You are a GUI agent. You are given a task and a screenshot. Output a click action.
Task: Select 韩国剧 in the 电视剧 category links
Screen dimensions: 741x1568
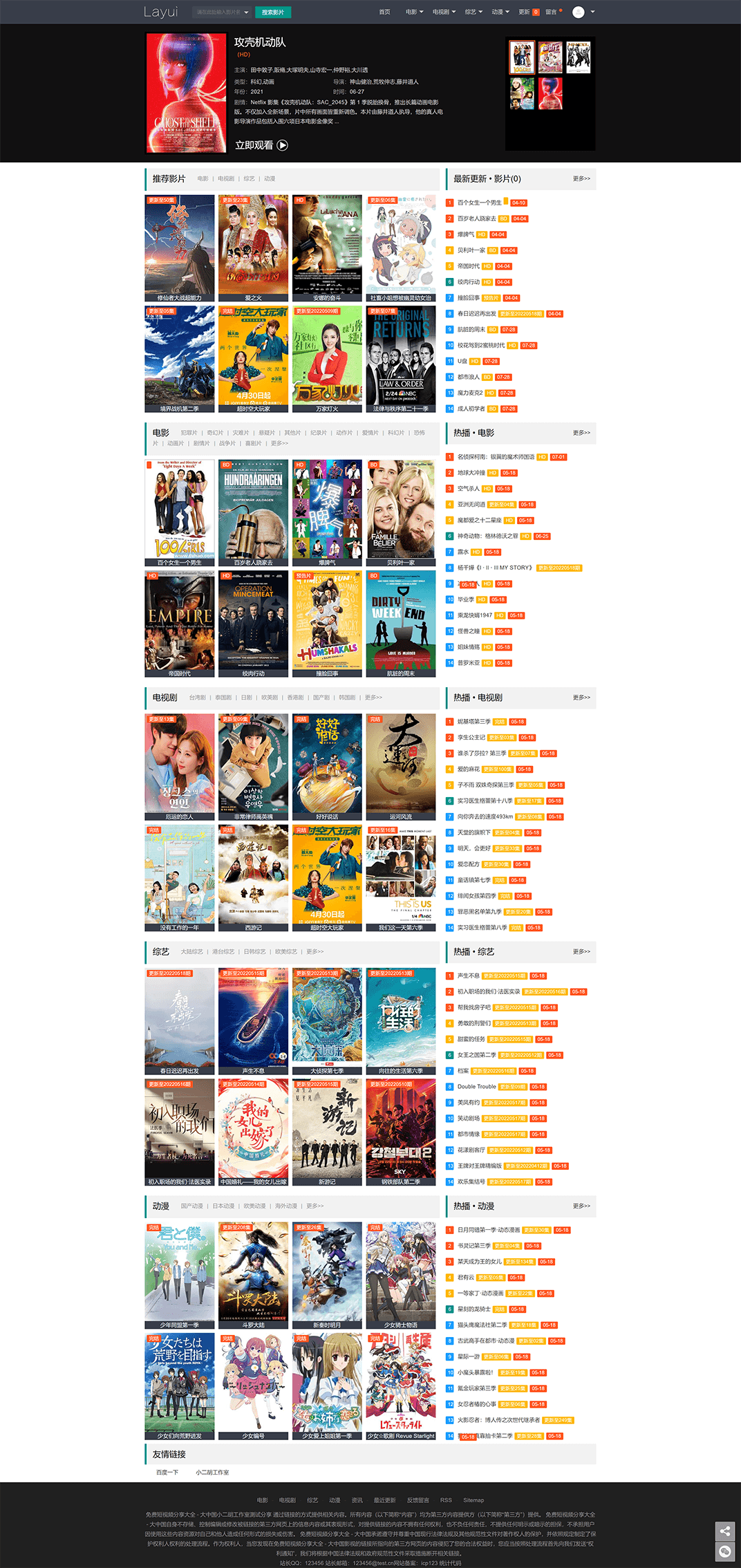coord(347,698)
